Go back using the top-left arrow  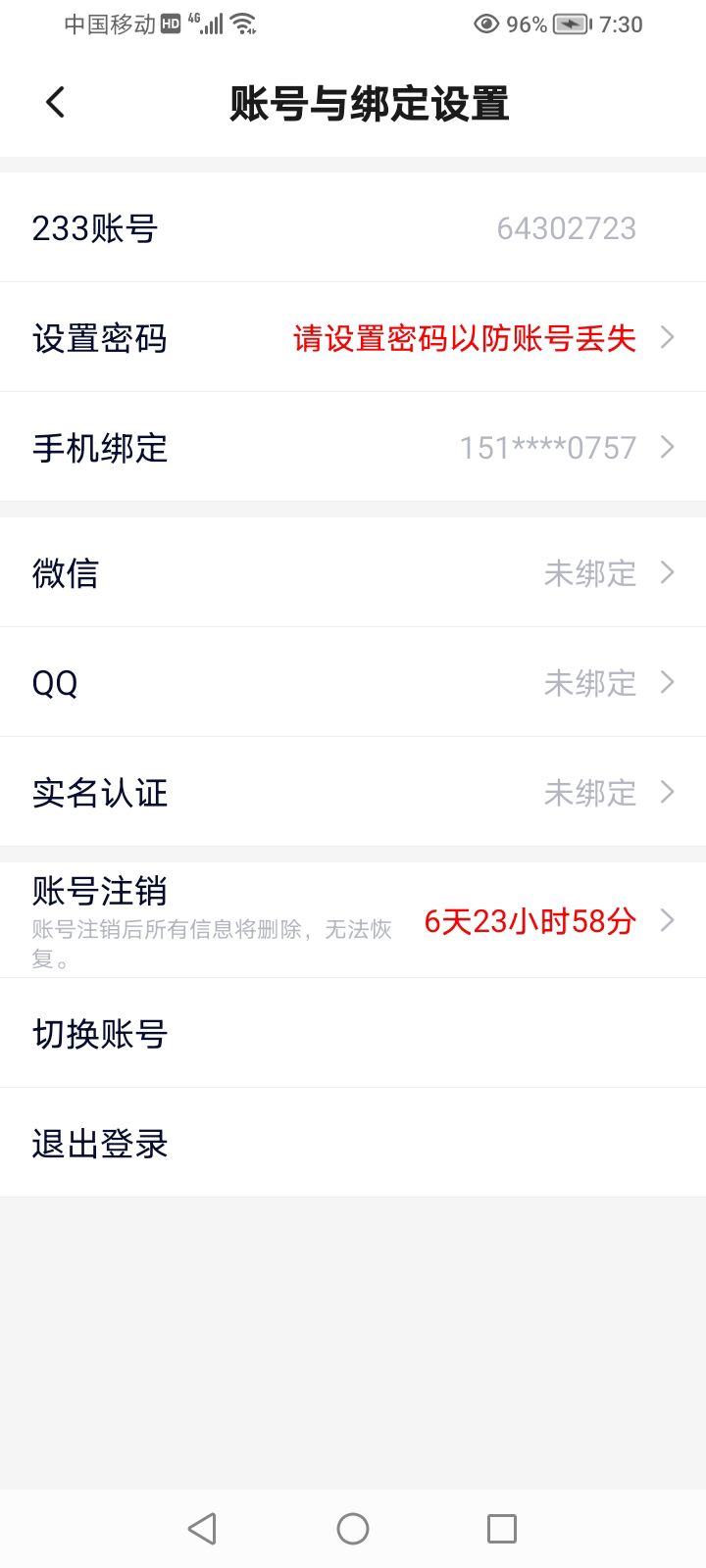pos(56,102)
